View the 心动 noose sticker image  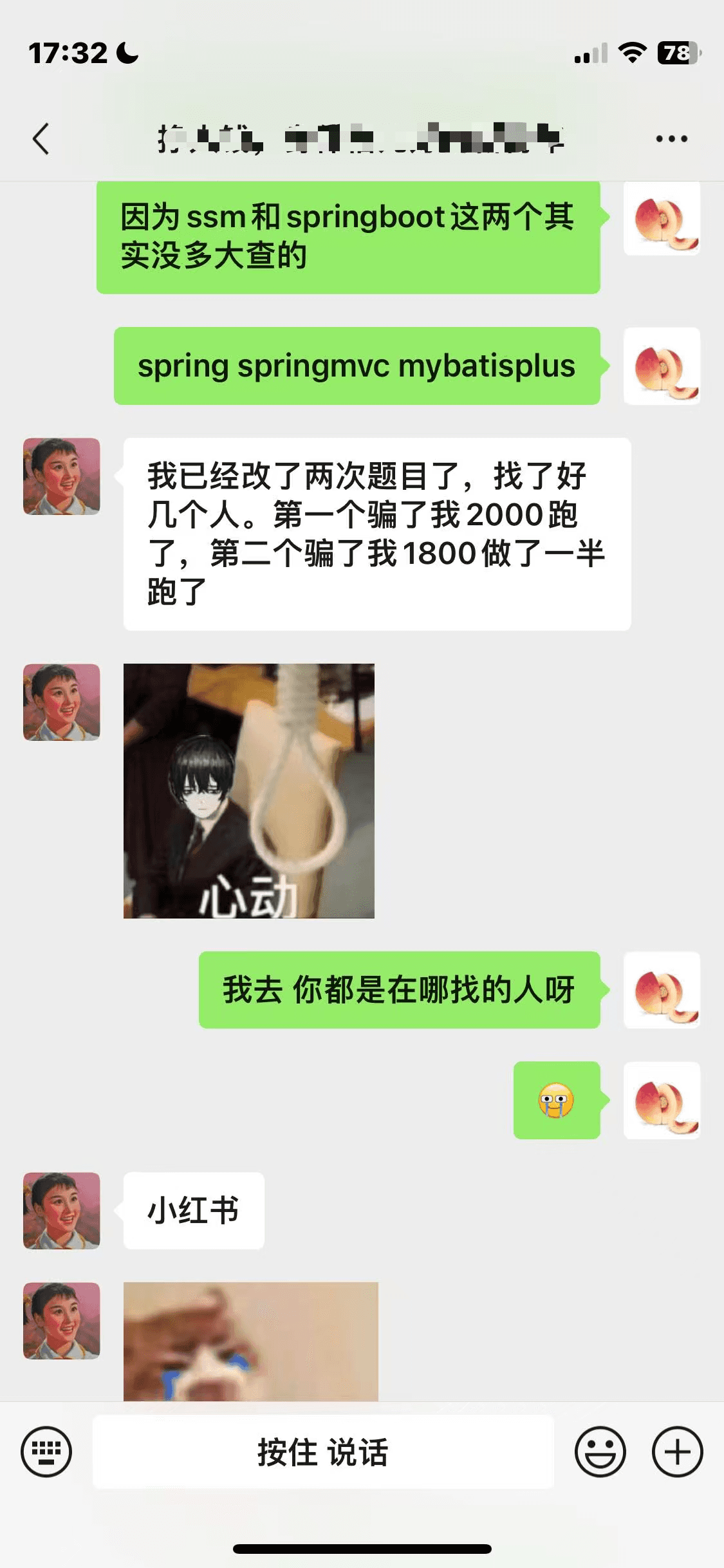click(x=249, y=790)
